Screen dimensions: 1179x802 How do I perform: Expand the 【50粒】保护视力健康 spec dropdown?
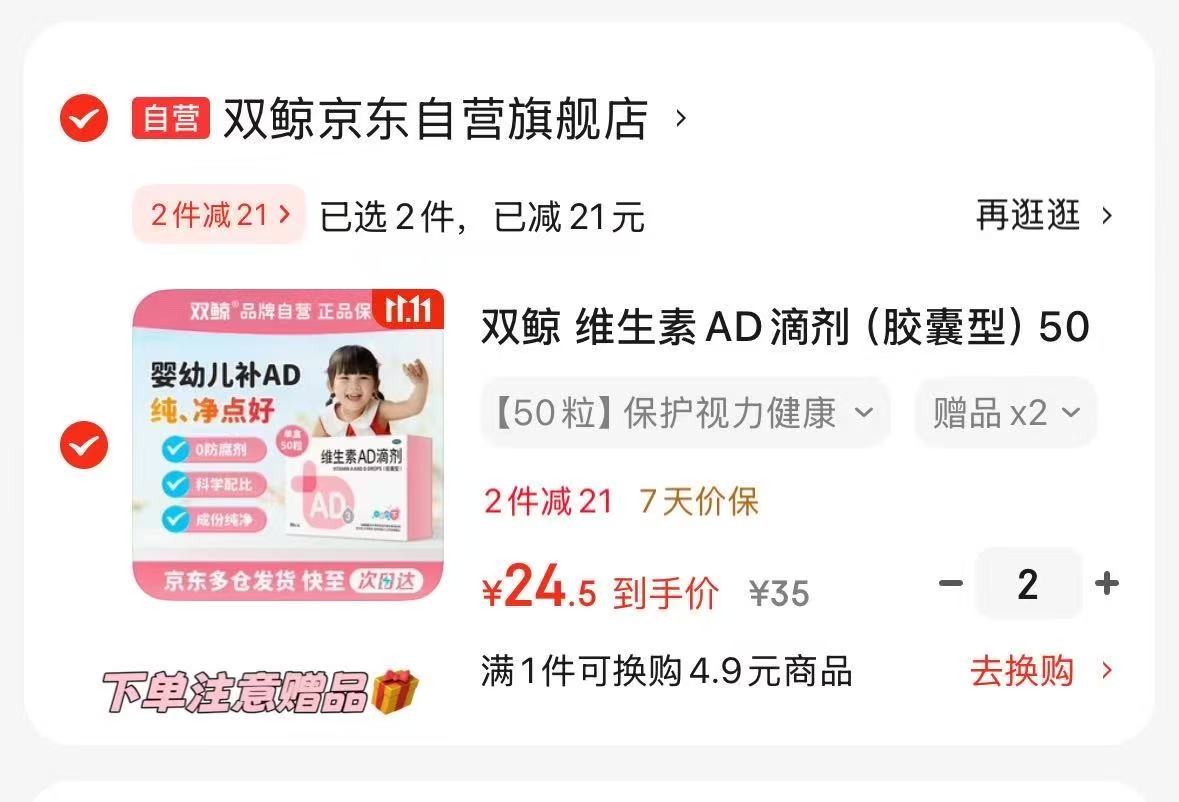(685, 412)
